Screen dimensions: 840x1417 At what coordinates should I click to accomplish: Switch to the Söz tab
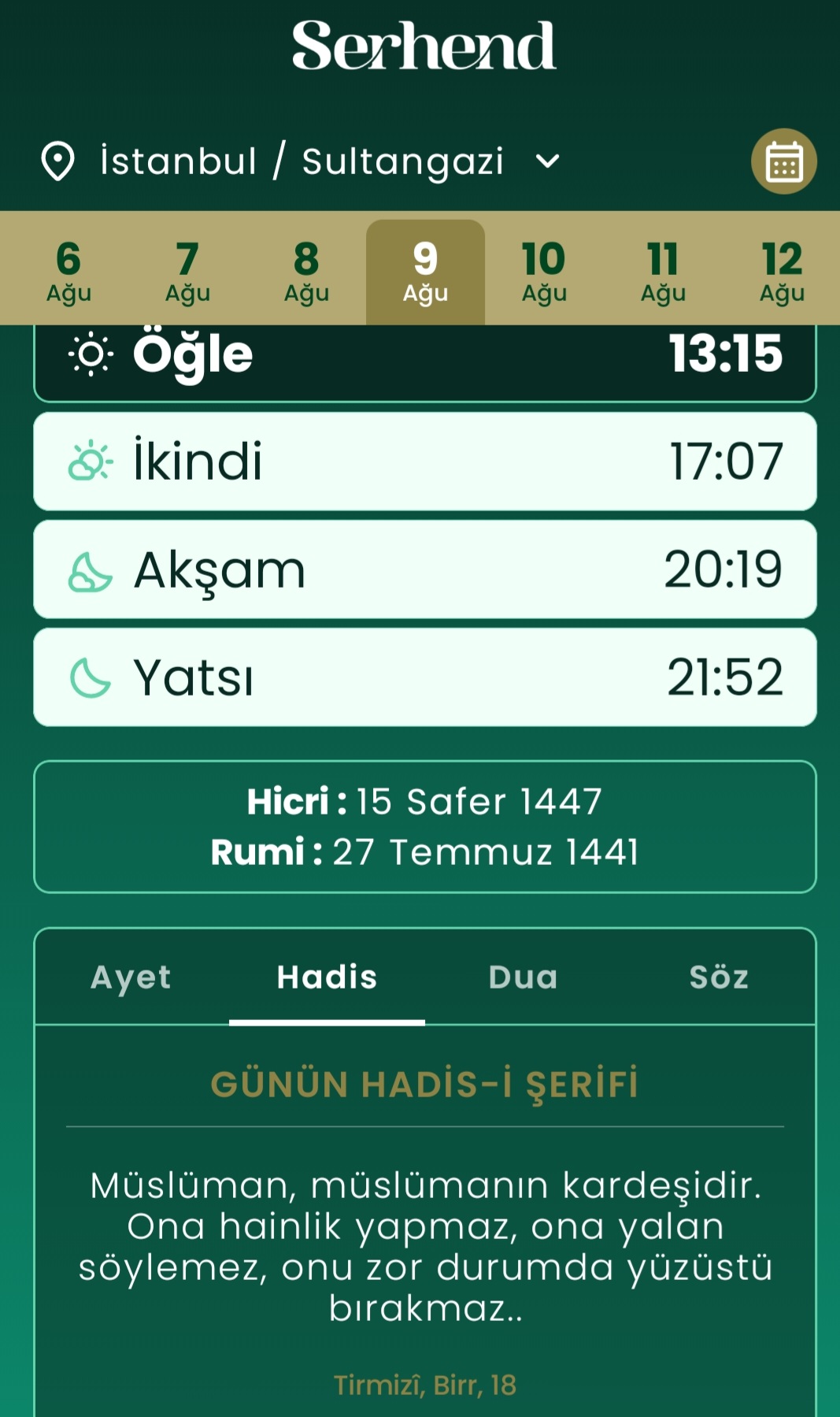[x=719, y=977]
